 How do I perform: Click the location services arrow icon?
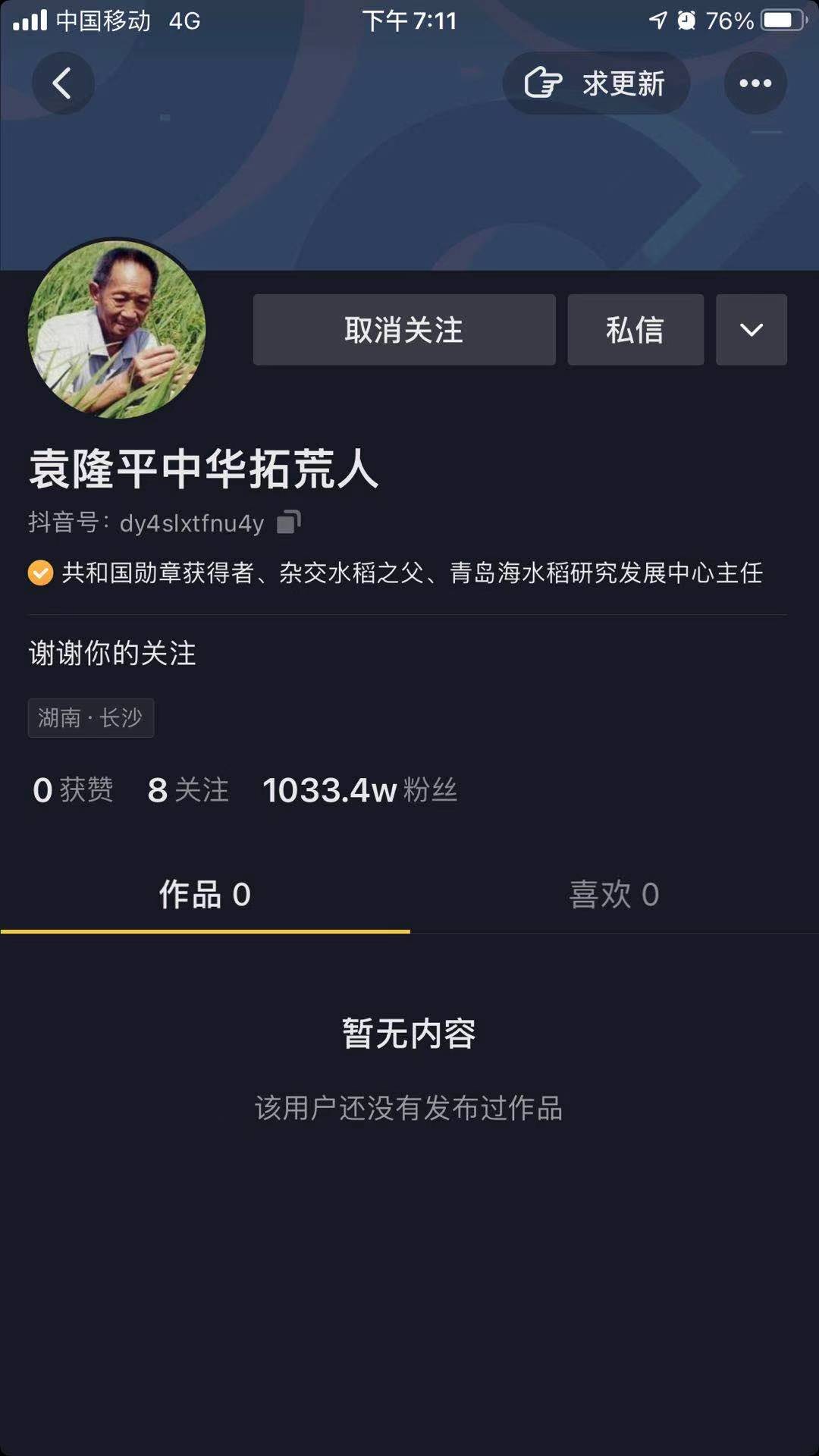(658, 20)
